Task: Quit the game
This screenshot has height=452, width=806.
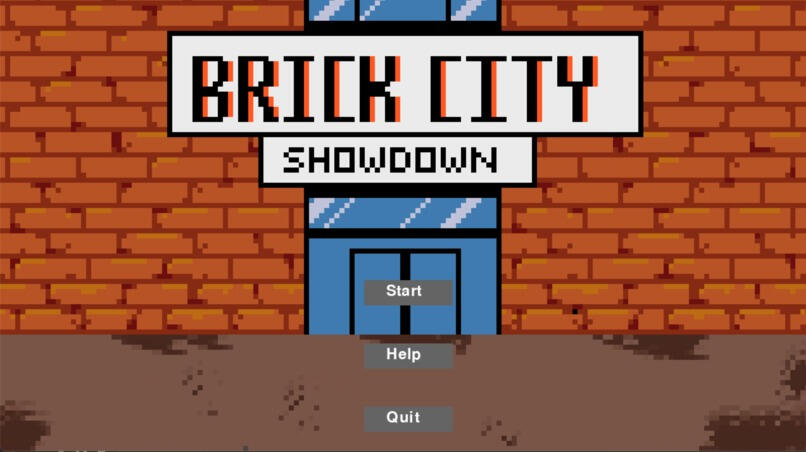Action: [x=404, y=417]
